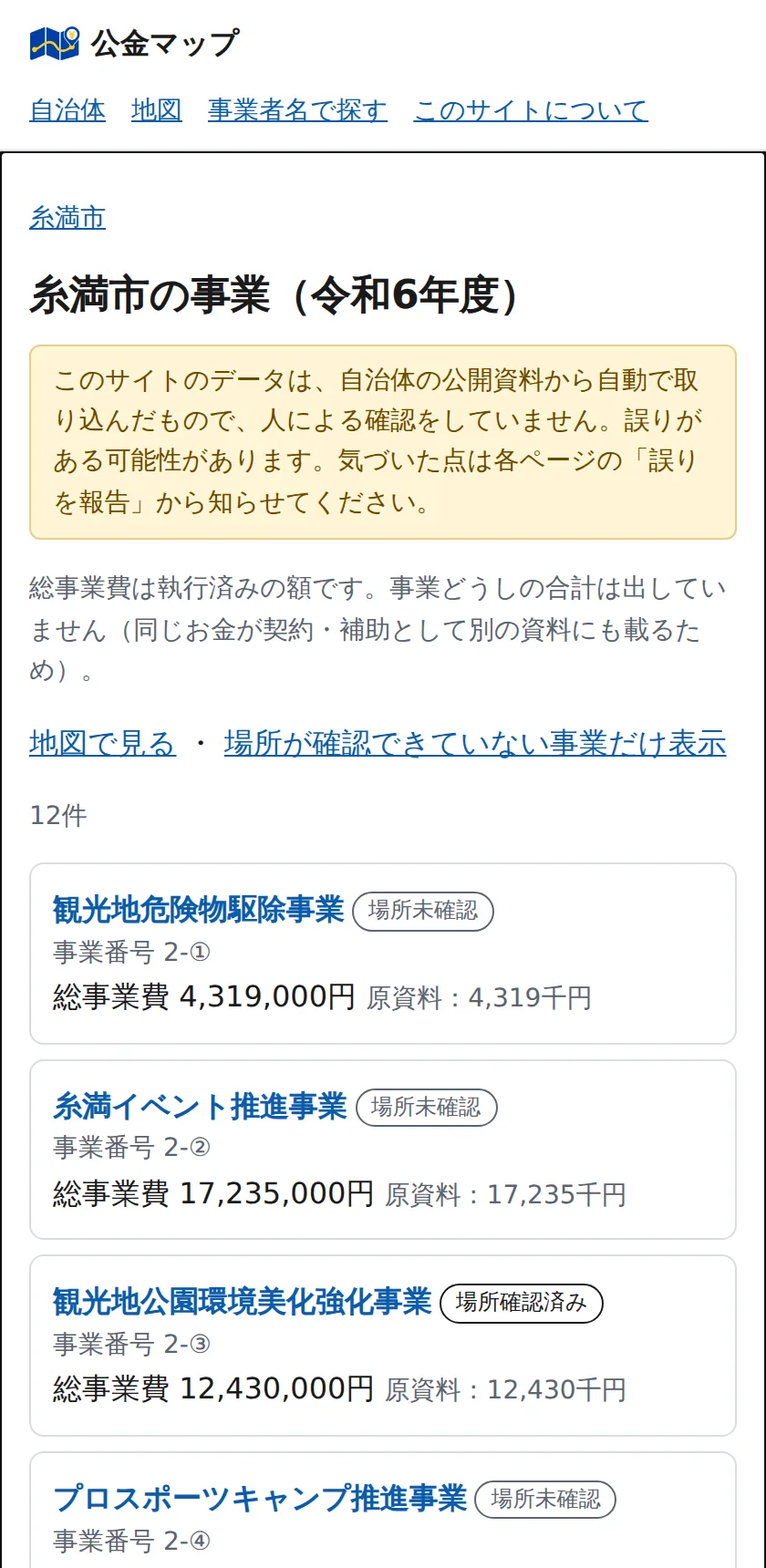Open the 地図 navigation link
The image size is (766, 1568).
click(x=157, y=110)
